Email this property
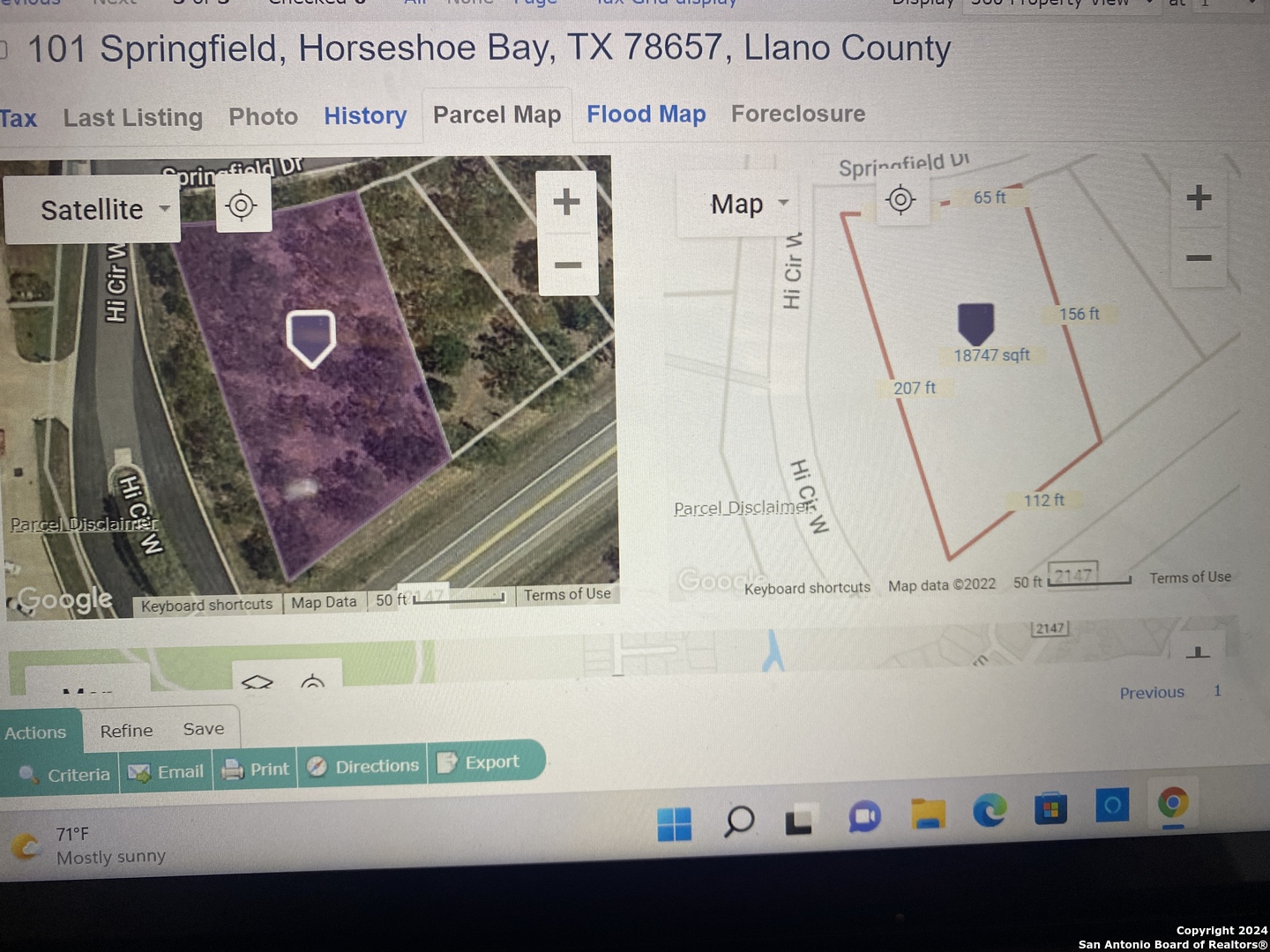 [x=167, y=772]
